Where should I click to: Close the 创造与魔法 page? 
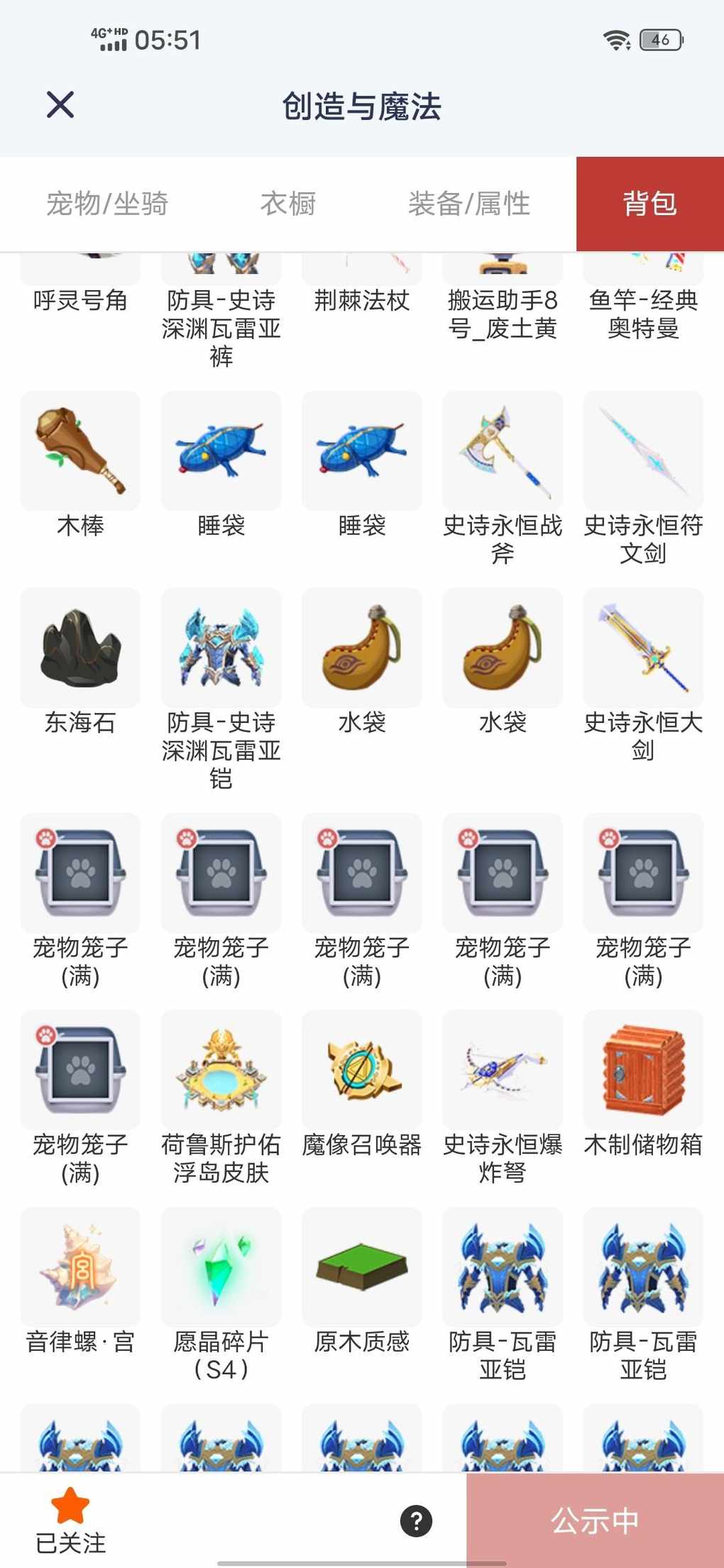point(60,105)
